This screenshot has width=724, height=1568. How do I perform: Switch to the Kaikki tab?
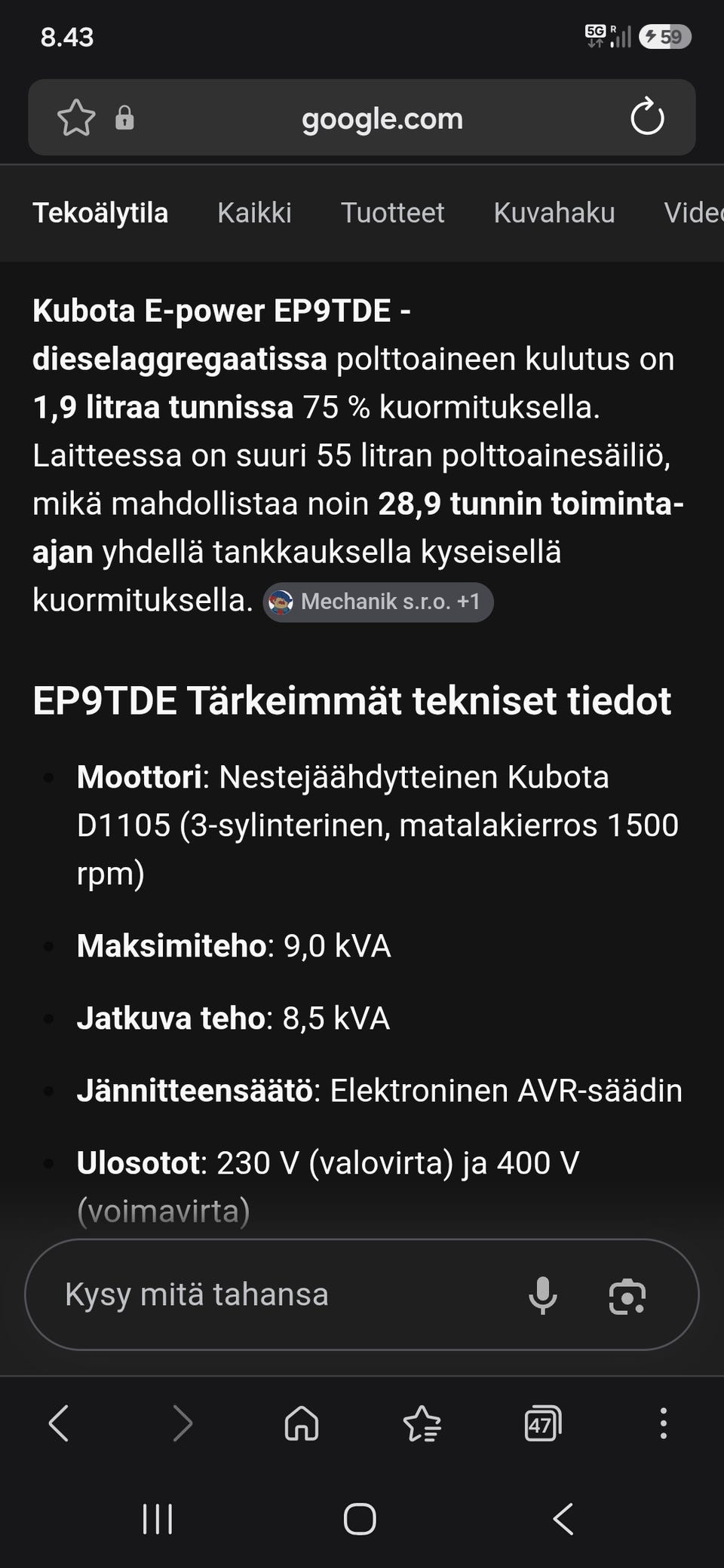(254, 213)
